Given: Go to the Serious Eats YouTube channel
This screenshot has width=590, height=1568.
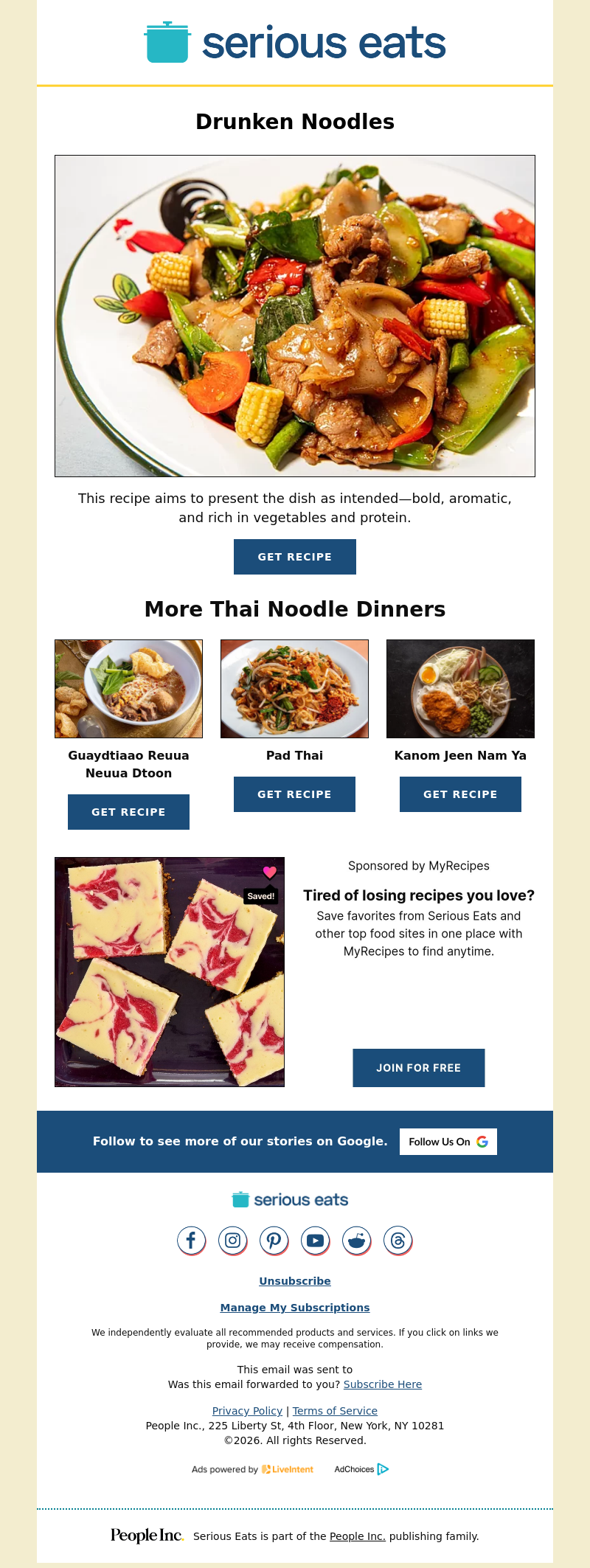Looking at the screenshot, I should [x=315, y=1241].
